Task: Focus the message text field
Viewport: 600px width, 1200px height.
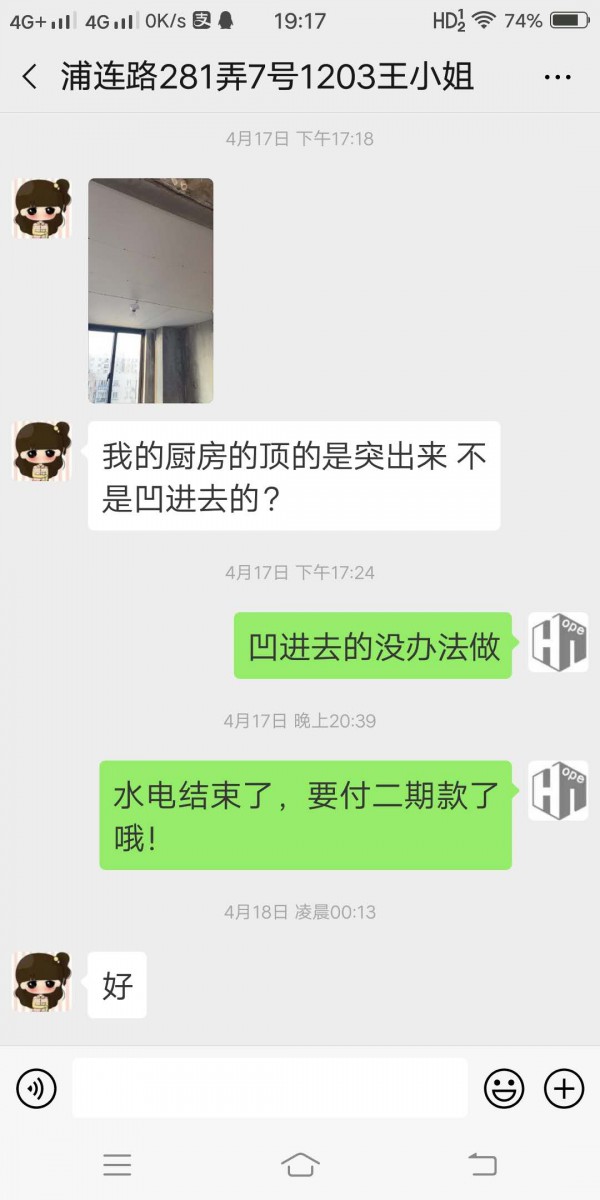Action: 269,1088
